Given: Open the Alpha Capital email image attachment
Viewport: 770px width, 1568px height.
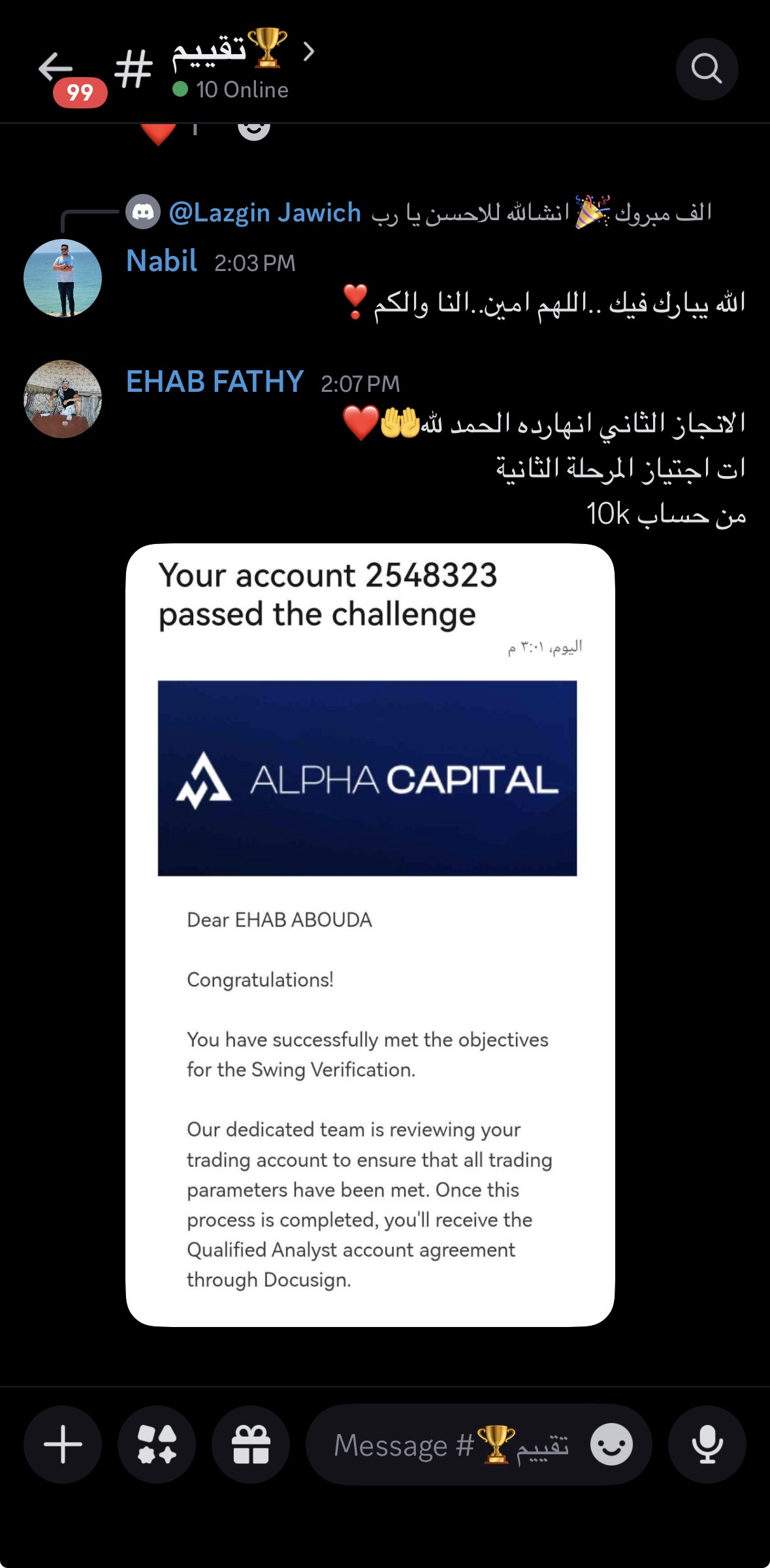Looking at the screenshot, I should 370,935.
